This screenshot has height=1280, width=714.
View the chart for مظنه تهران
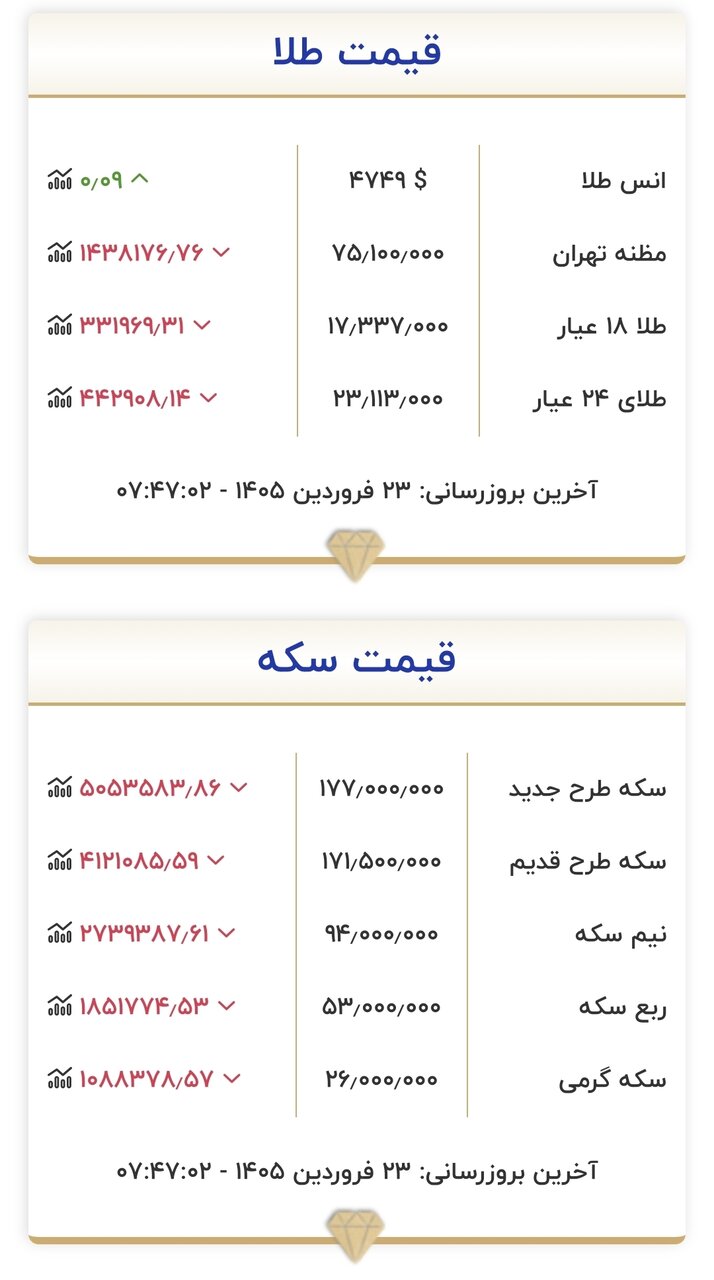pyautogui.click(x=60, y=253)
